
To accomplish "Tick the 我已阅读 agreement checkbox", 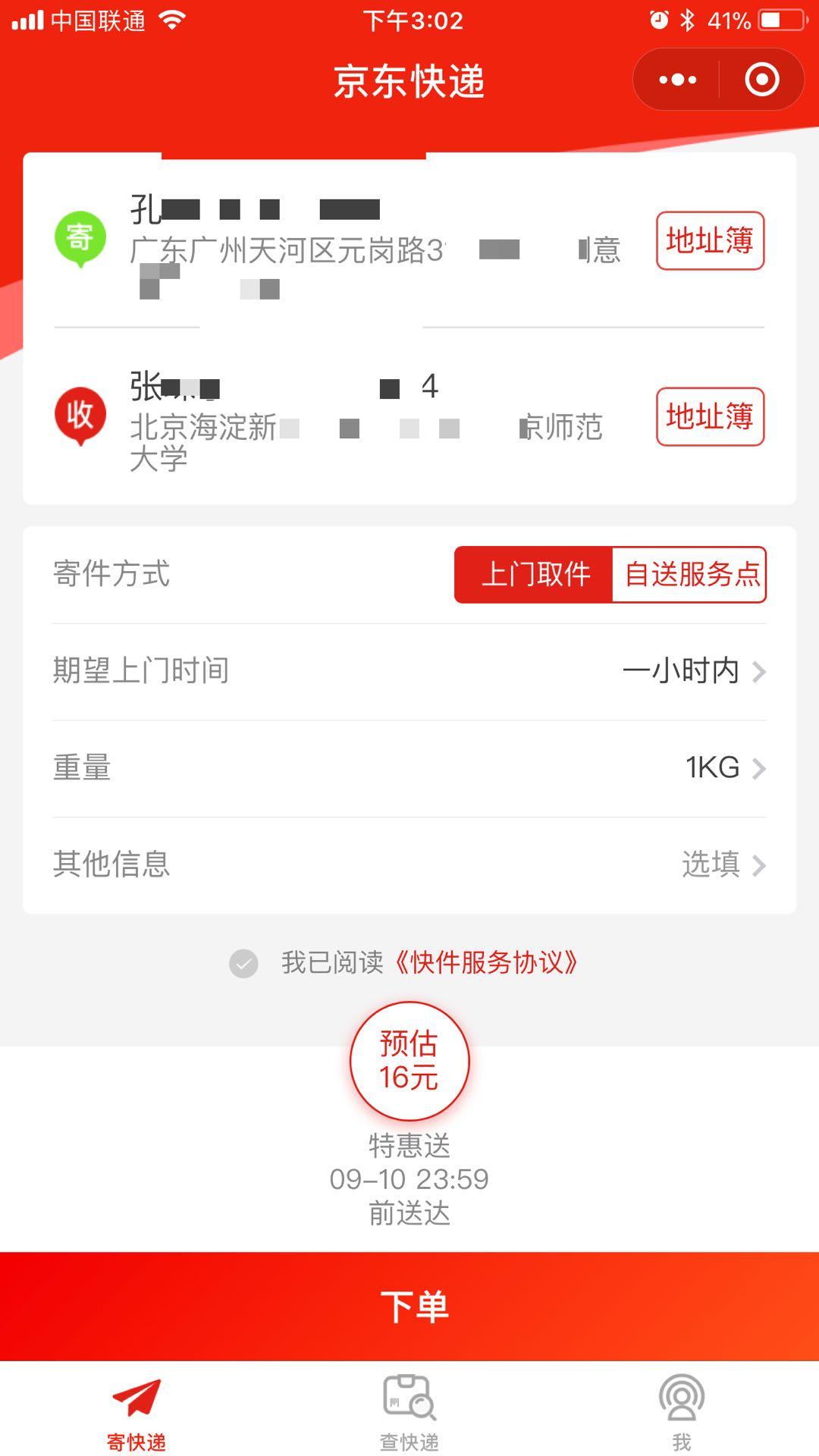I will click(x=243, y=964).
